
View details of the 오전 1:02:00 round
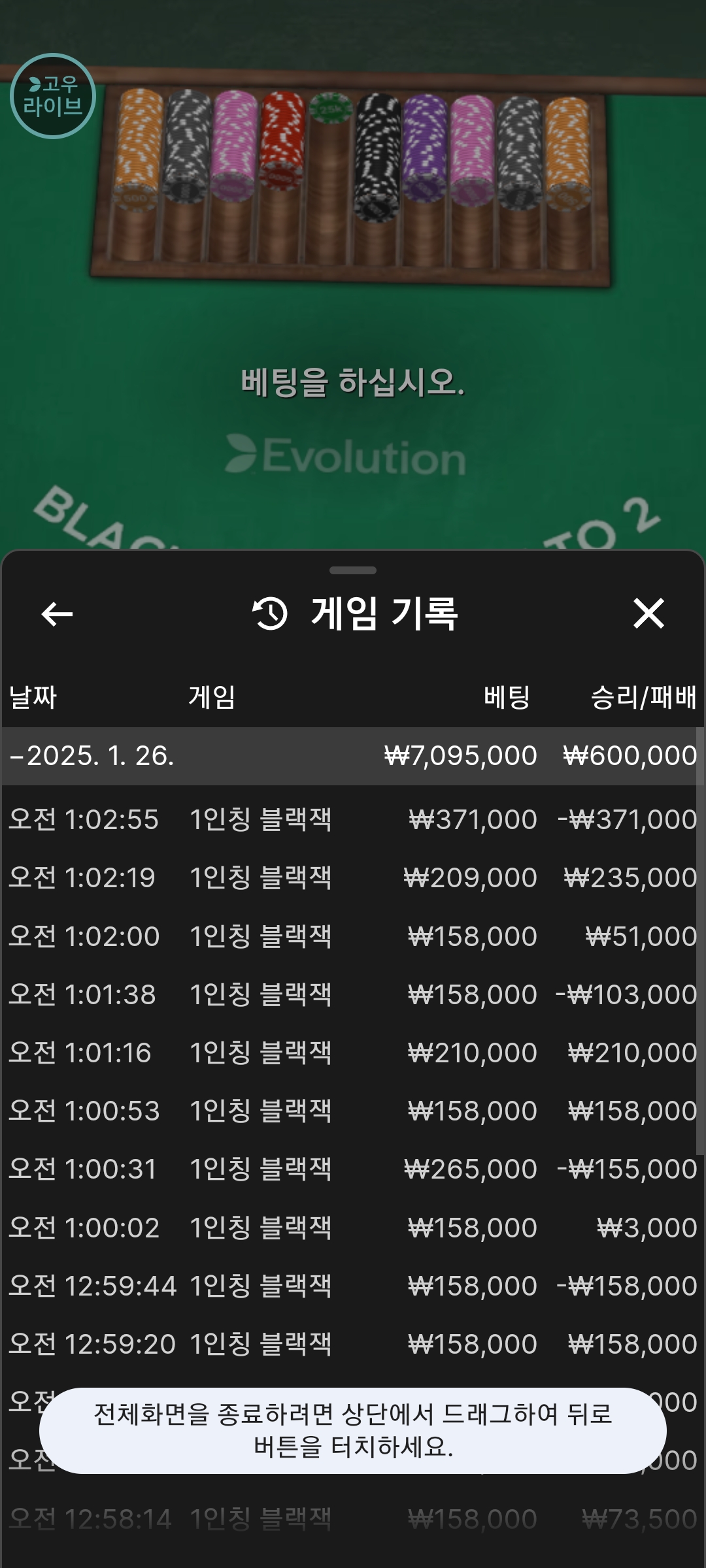click(349, 936)
